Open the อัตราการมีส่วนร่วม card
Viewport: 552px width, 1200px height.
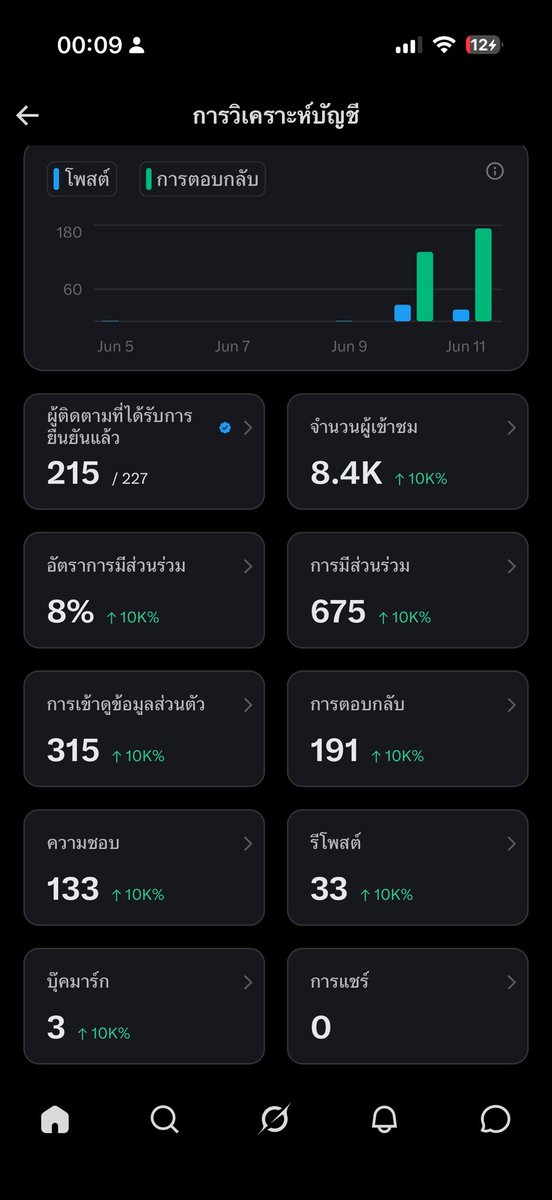point(144,590)
